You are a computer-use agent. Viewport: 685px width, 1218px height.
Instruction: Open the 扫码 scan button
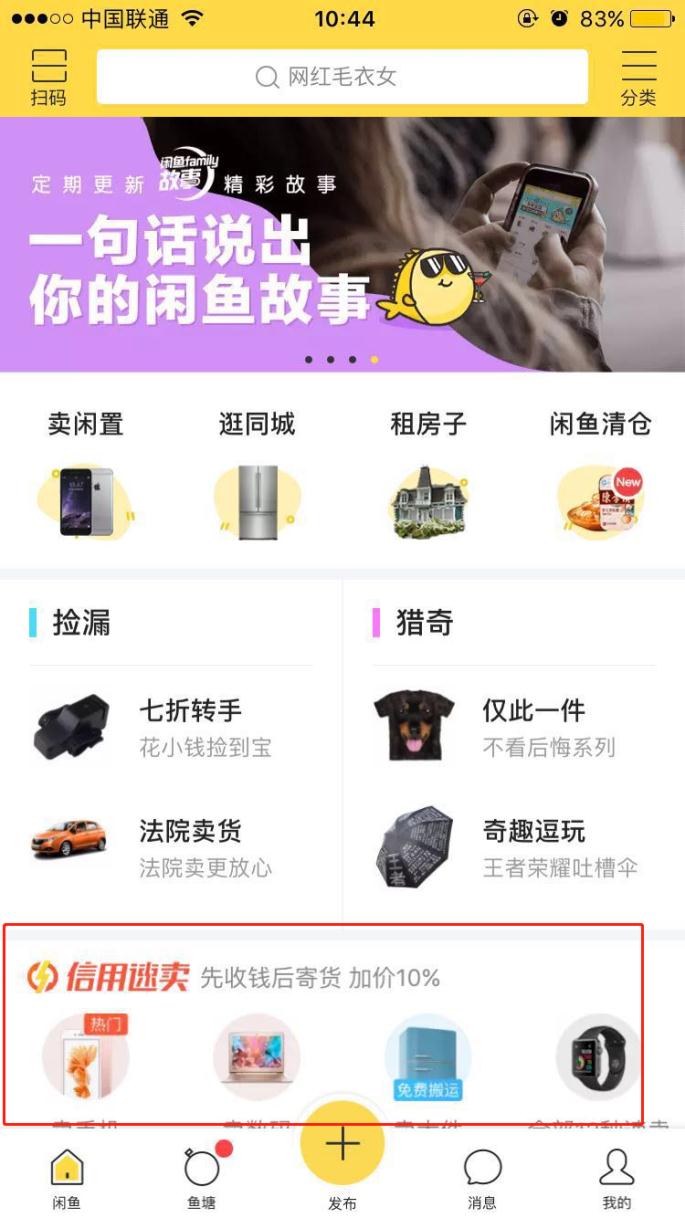click(48, 77)
